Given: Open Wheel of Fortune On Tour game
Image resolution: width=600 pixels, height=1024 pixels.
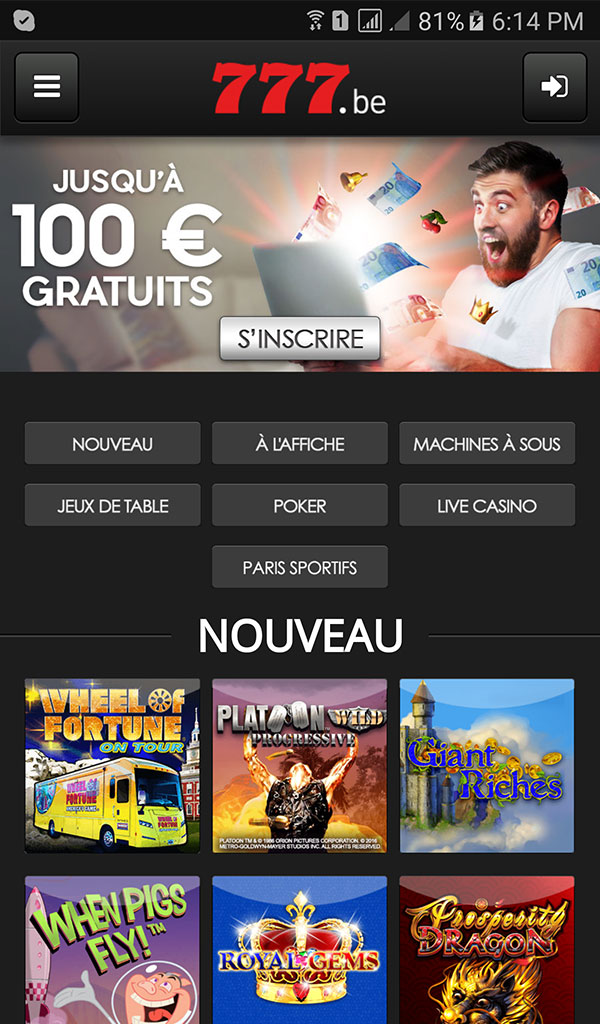Looking at the screenshot, I should 112,765.
